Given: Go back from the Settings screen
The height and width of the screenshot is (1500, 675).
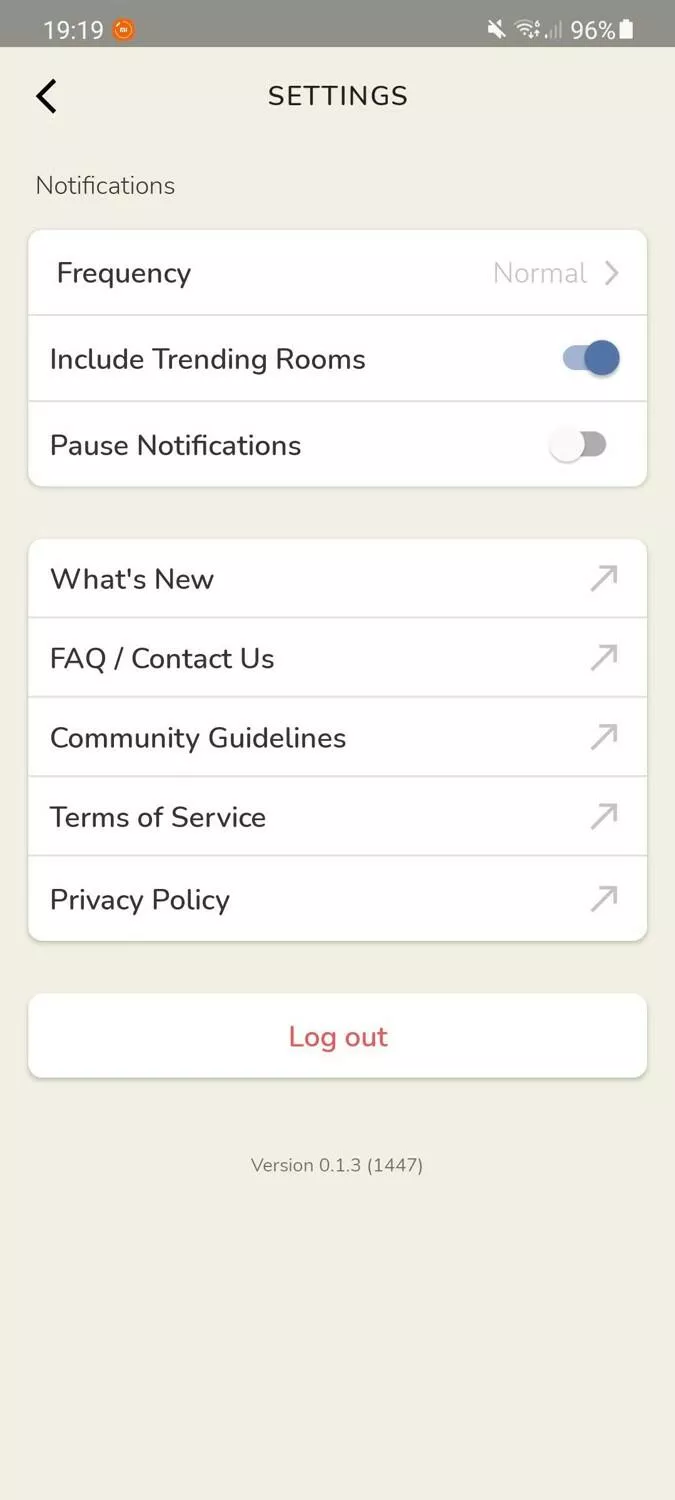Looking at the screenshot, I should (46, 96).
